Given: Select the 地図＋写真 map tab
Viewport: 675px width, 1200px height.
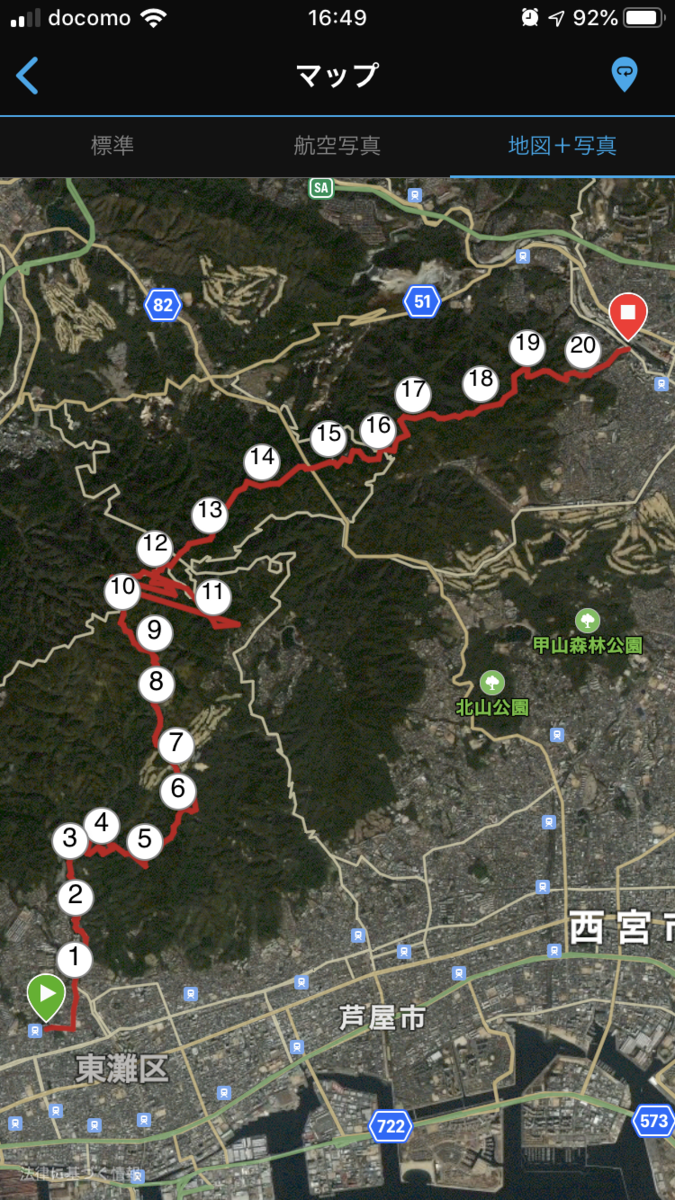Looking at the screenshot, I should pyautogui.click(x=562, y=146).
